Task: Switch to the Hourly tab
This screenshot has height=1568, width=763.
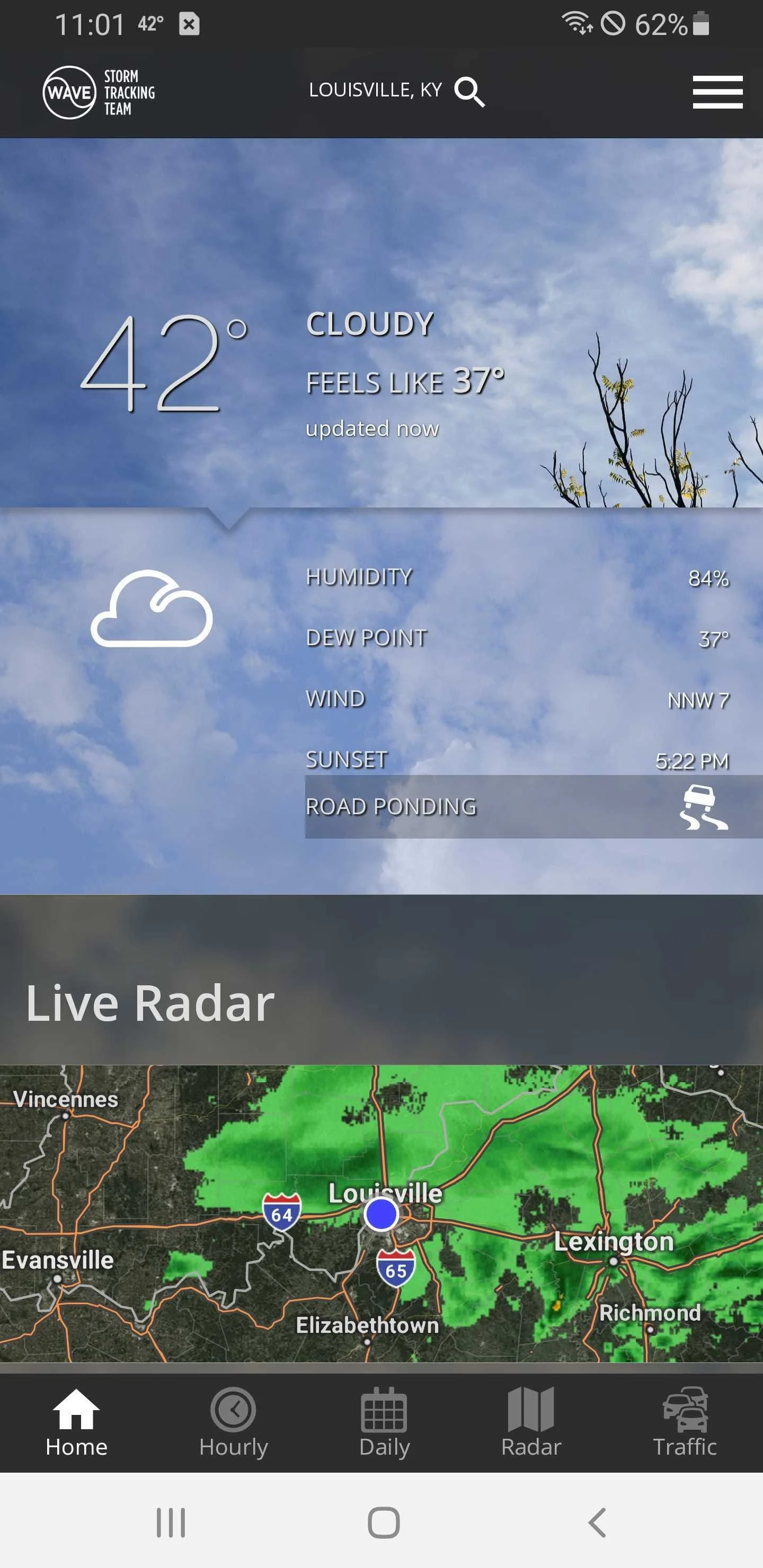Action: [233, 1422]
